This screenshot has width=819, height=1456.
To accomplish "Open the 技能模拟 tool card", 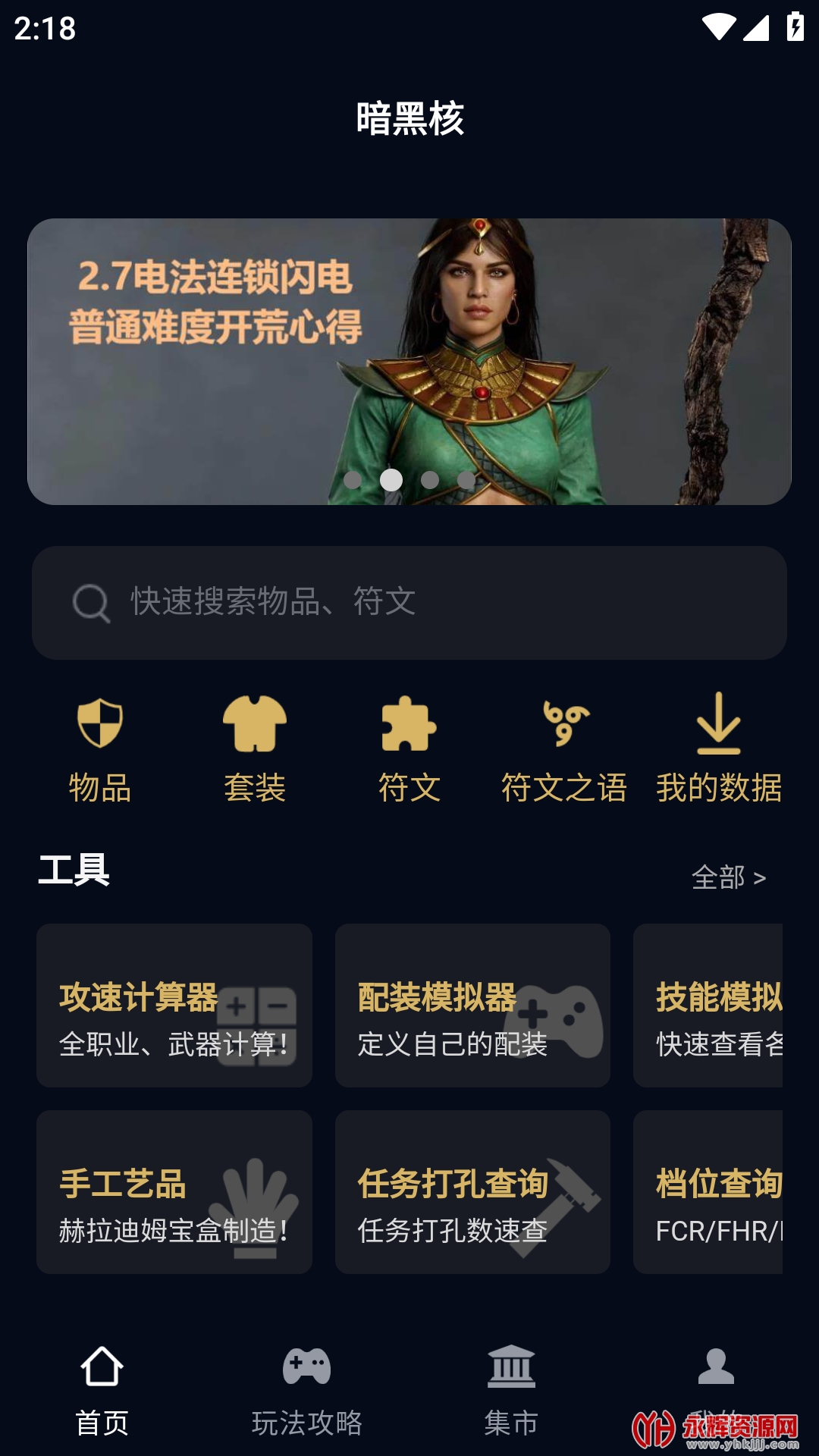I will [709, 1006].
